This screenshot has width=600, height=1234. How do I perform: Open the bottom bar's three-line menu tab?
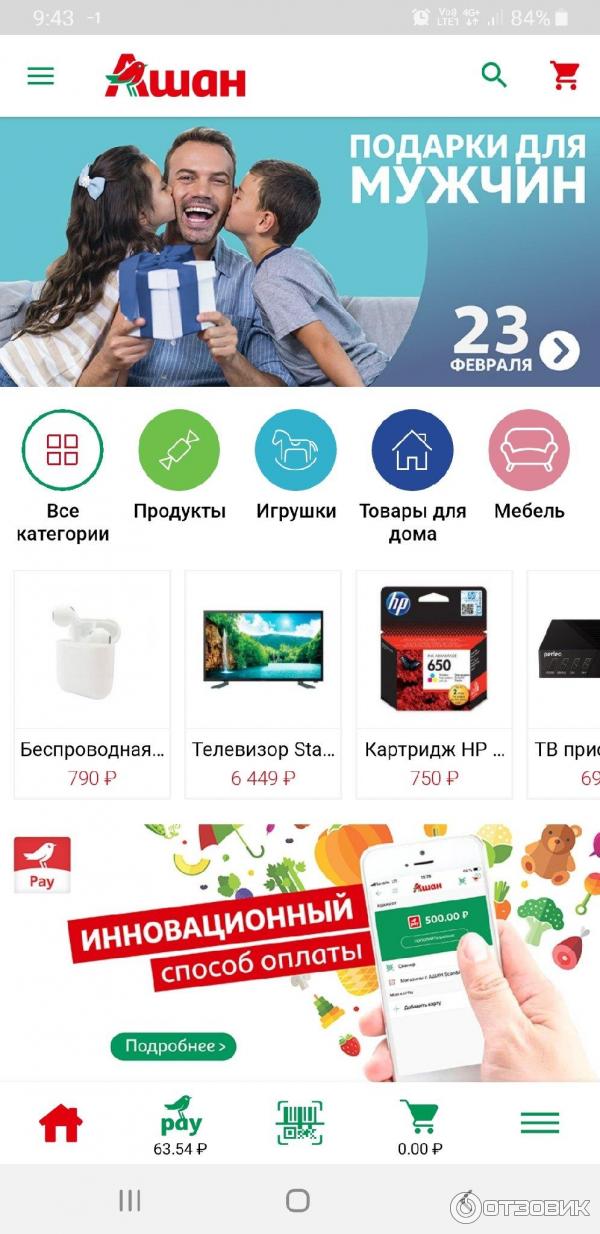pos(539,1122)
